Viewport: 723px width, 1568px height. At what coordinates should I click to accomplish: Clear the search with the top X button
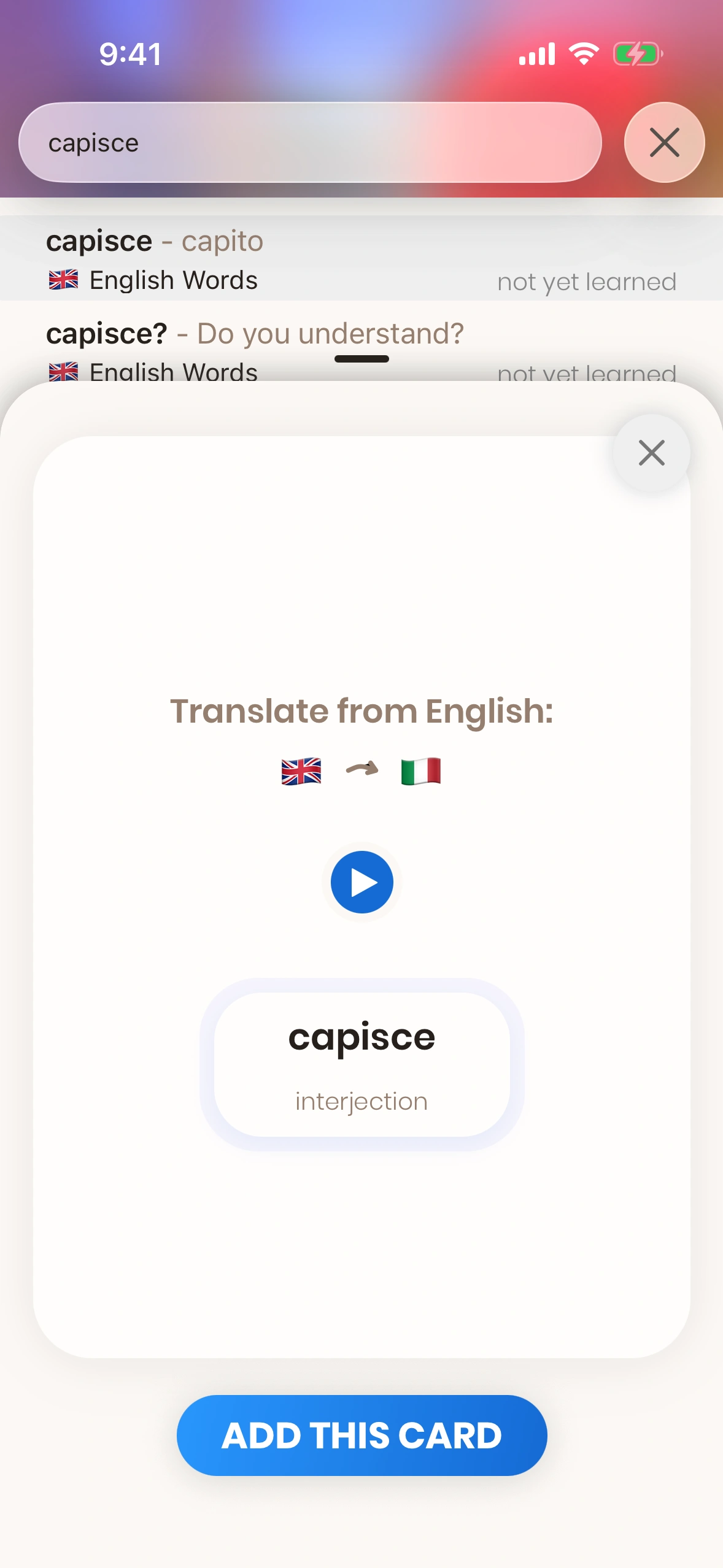click(x=664, y=142)
